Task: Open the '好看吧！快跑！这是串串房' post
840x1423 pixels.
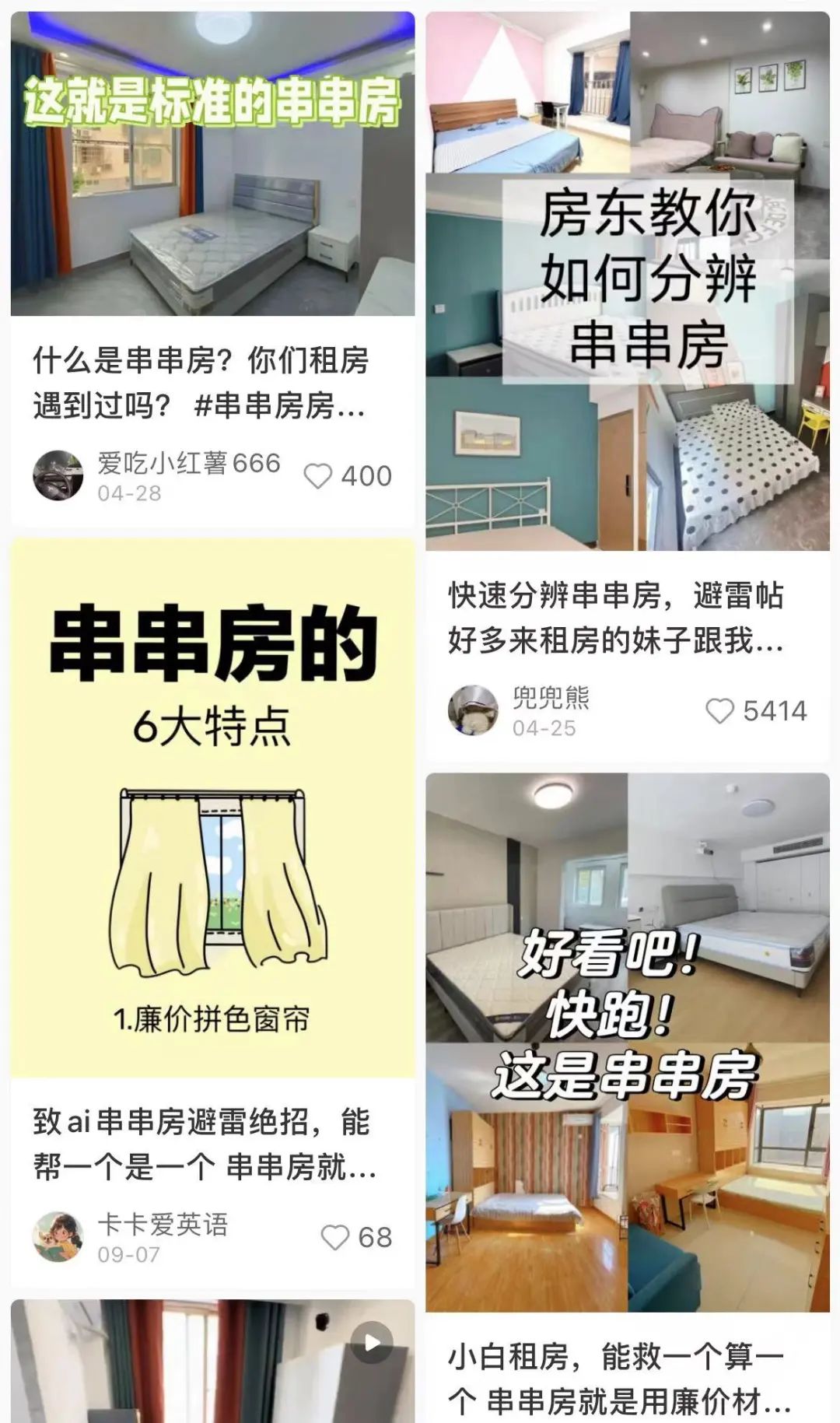Action: tap(627, 1043)
